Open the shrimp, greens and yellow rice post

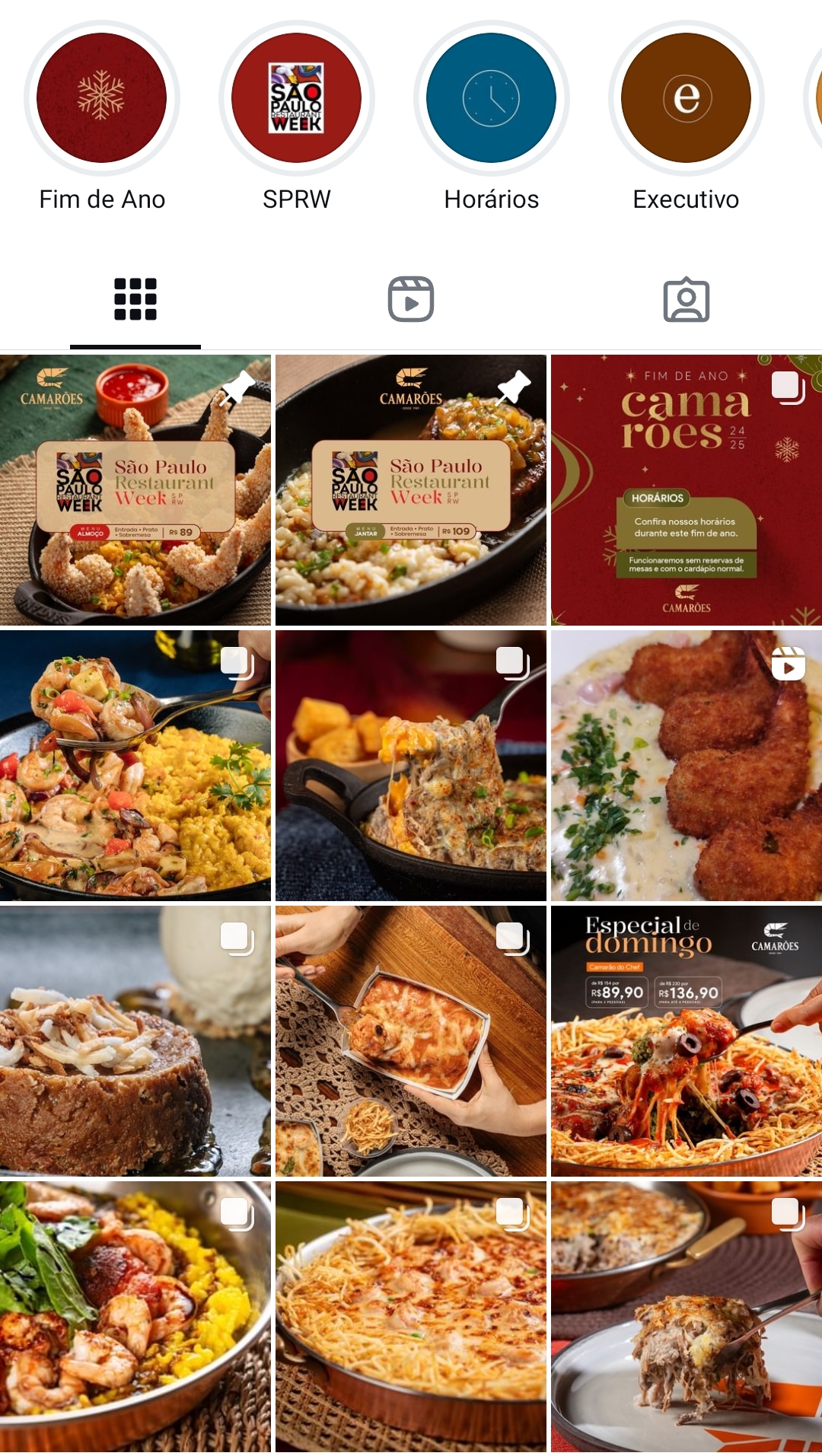tap(135, 1317)
